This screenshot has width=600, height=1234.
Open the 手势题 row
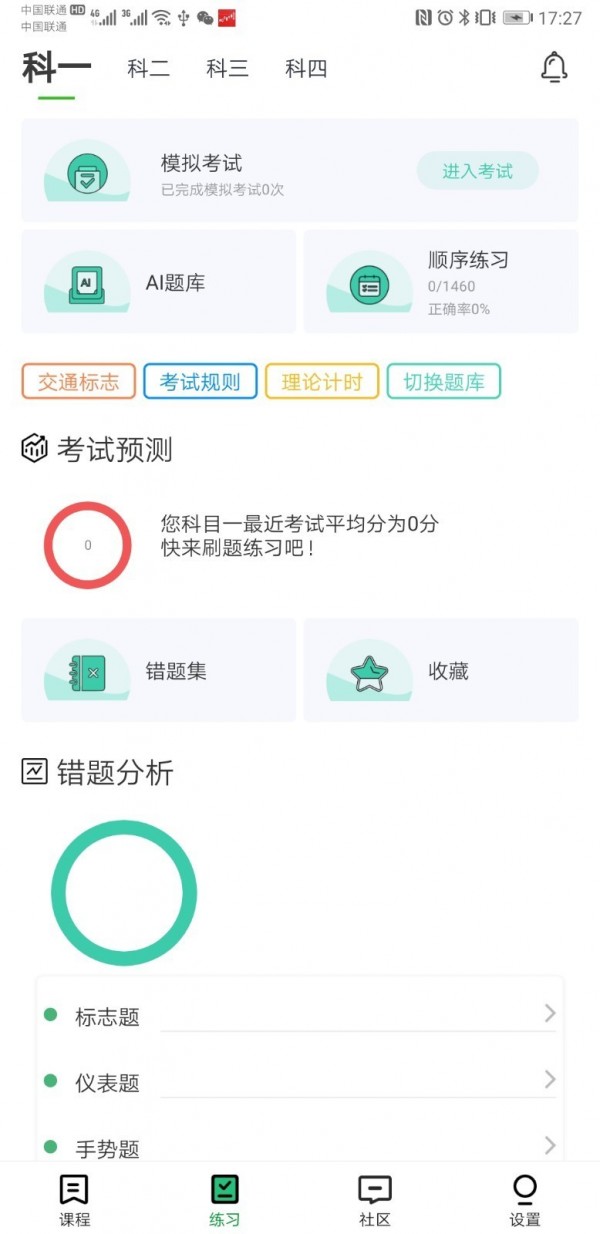pyautogui.click(x=300, y=1147)
